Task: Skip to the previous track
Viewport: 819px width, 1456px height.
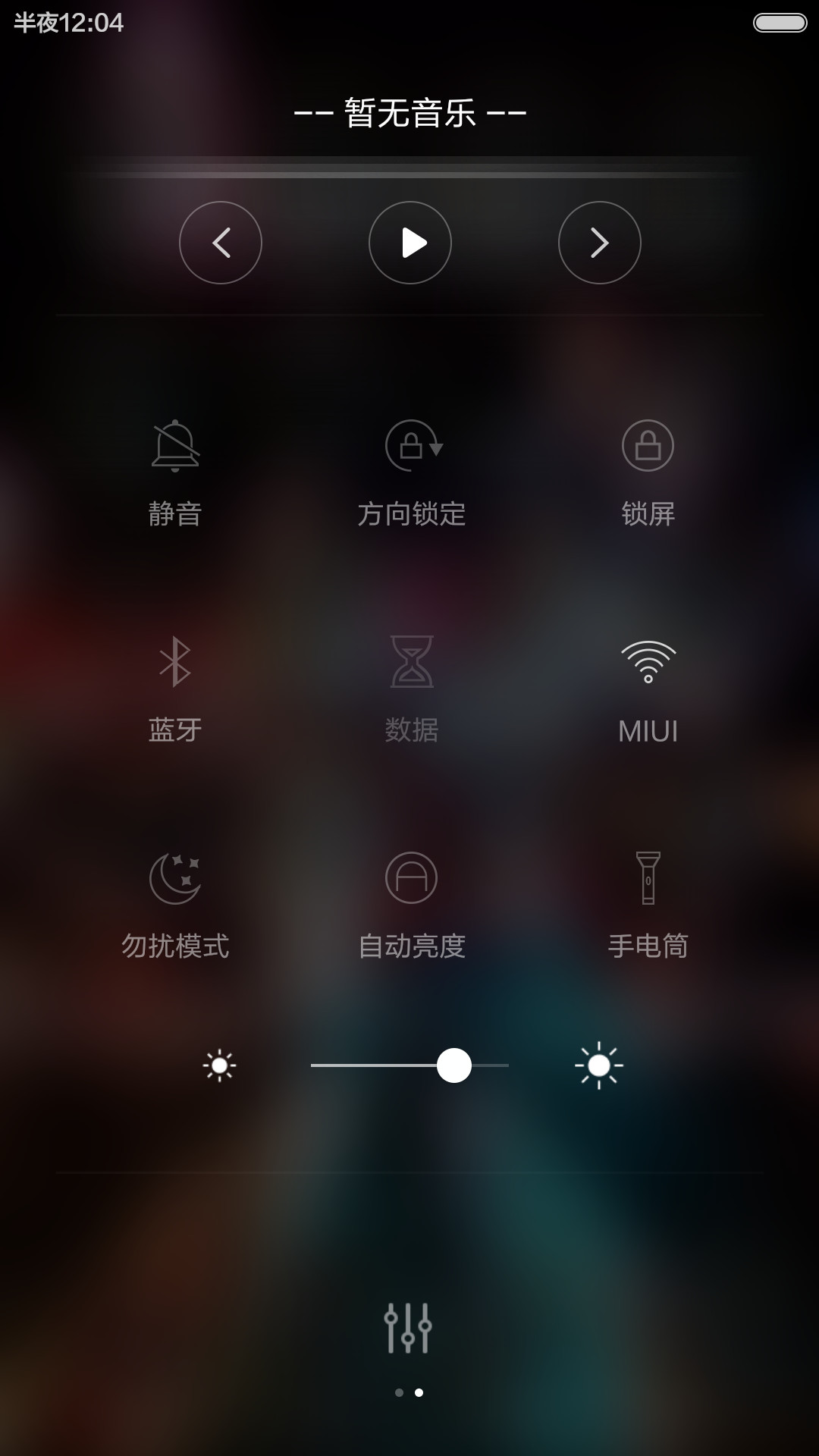Action: 221,243
